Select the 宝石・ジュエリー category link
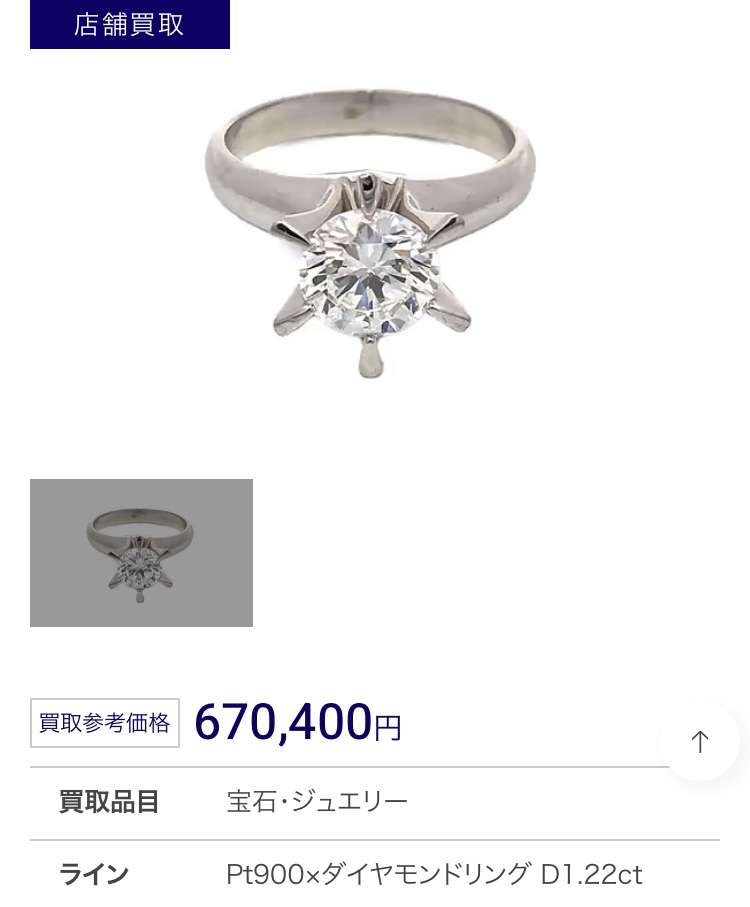This screenshot has width=750, height=907. click(x=316, y=801)
